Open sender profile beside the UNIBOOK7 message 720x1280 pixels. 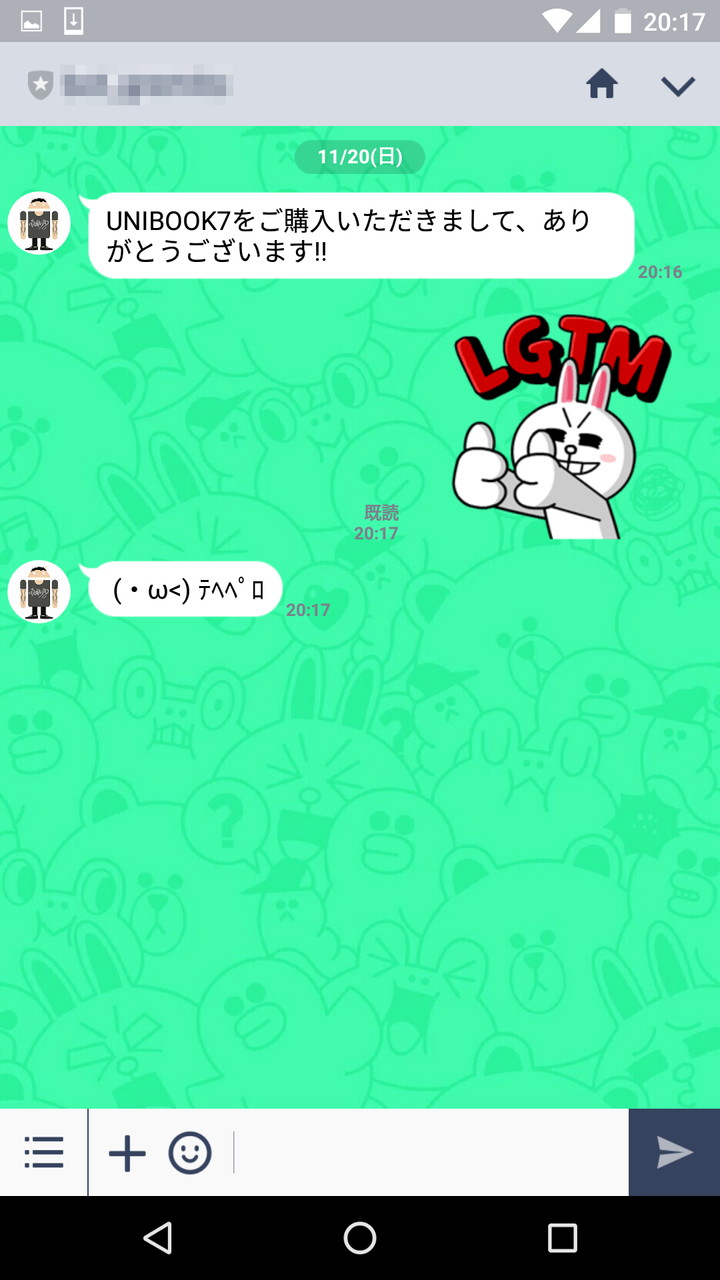click(39, 223)
